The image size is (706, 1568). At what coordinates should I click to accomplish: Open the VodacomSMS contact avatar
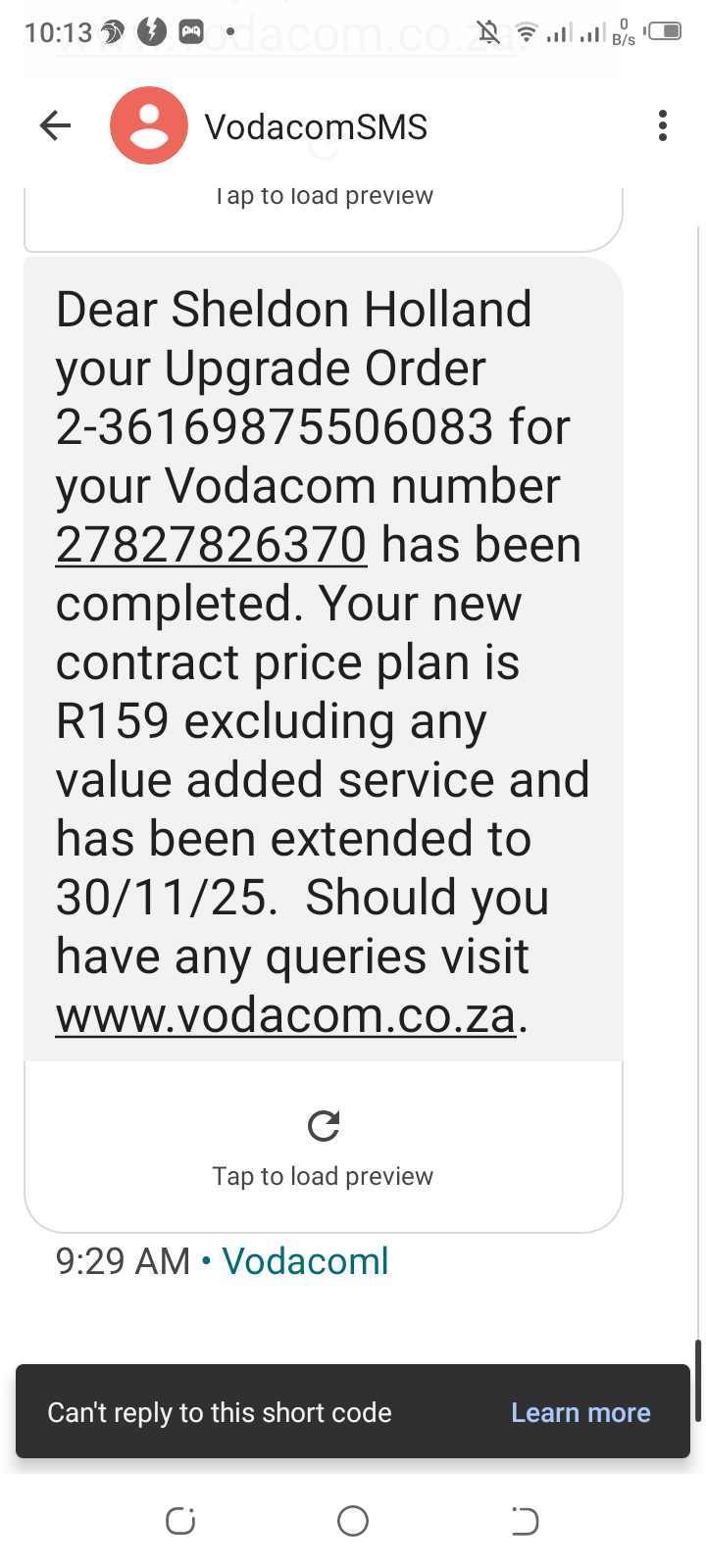point(149,125)
